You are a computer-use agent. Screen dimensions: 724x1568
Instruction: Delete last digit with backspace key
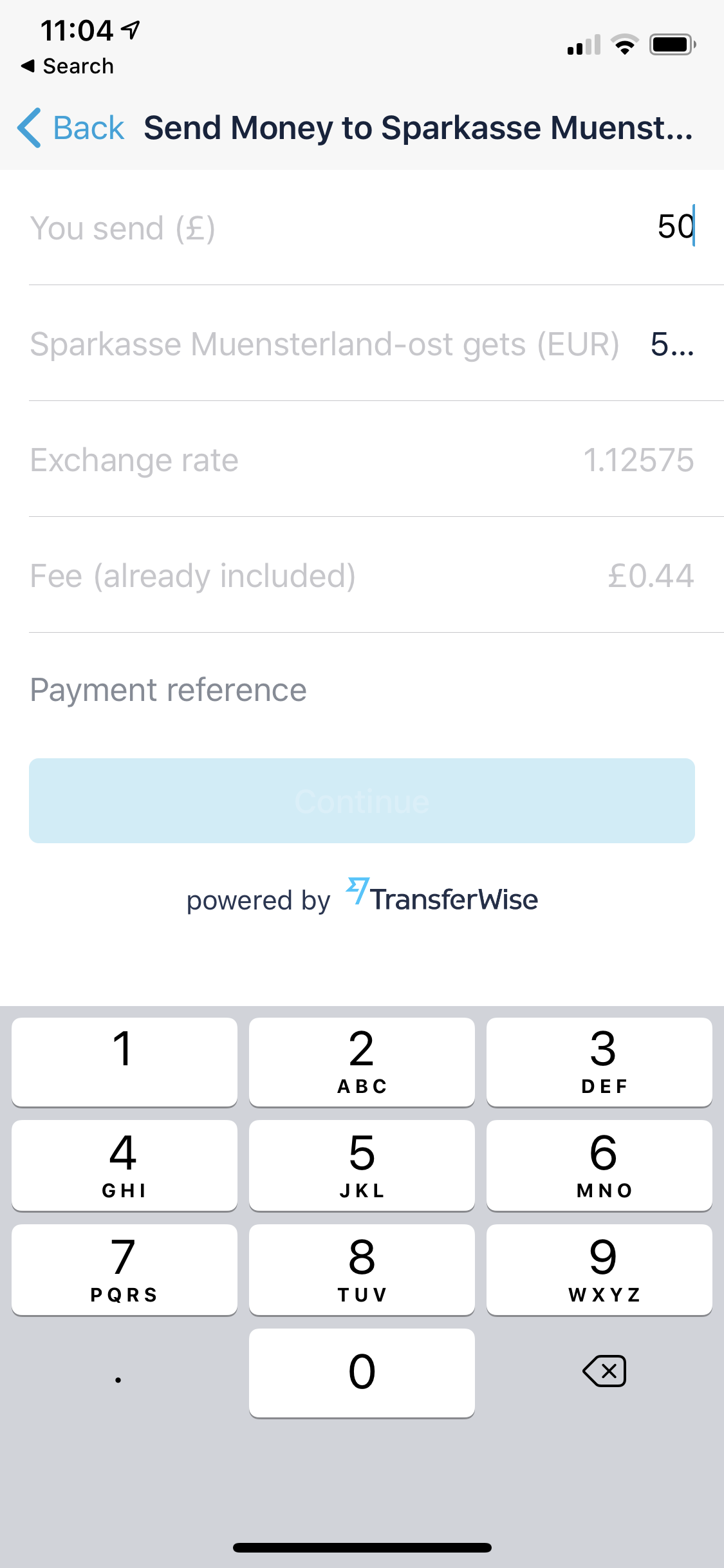604,1371
